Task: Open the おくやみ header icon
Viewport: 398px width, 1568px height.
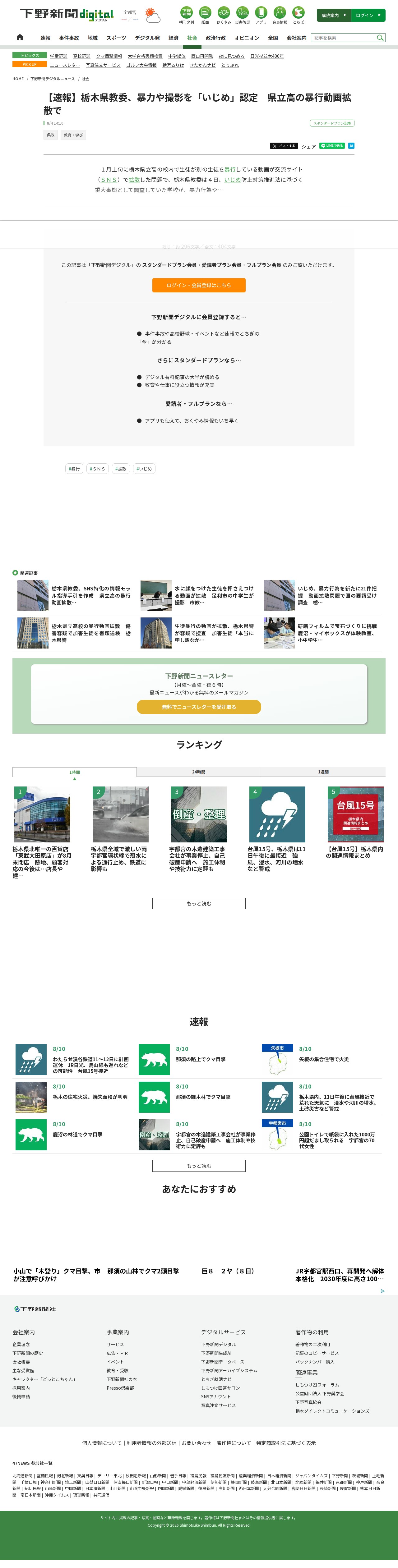Action: click(x=224, y=15)
